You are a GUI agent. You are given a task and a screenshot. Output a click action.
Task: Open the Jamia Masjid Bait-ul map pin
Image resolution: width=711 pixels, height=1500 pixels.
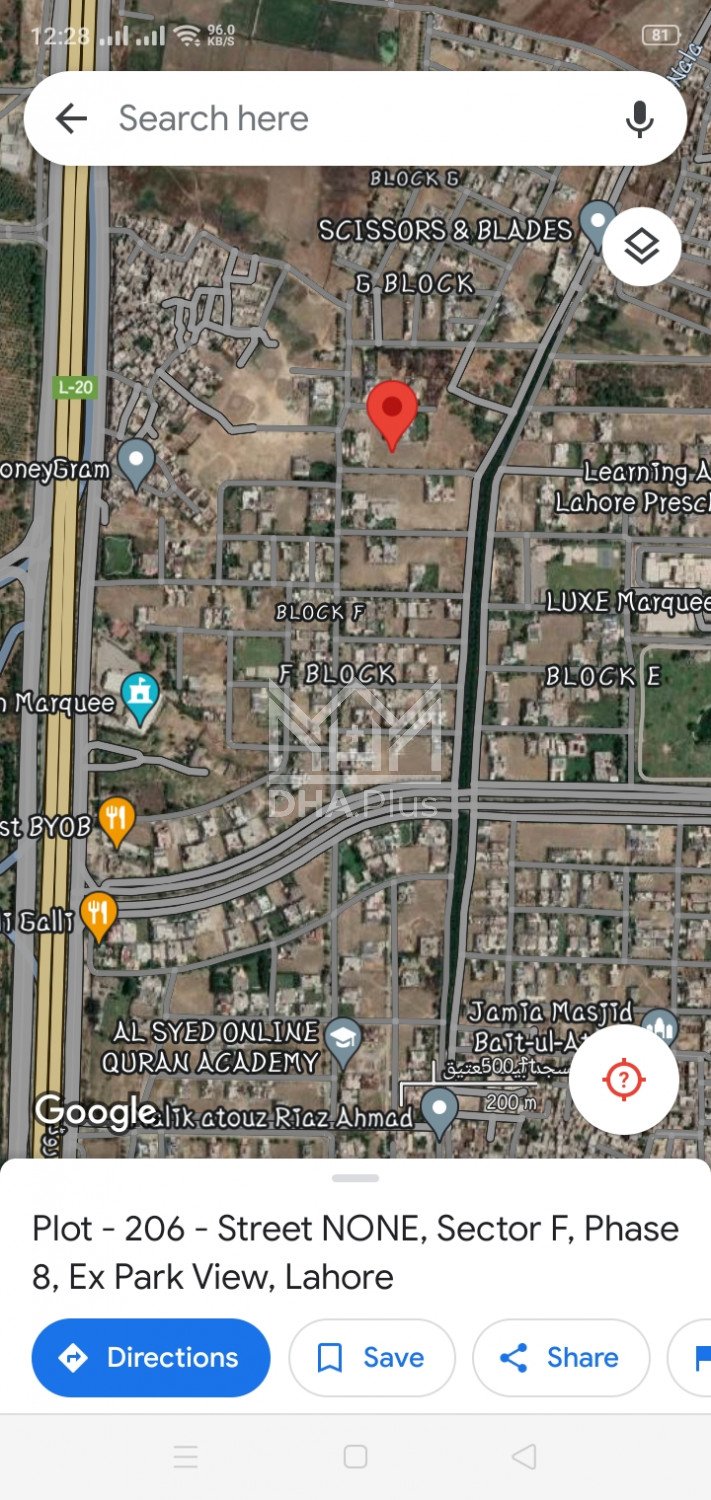(659, 1025)
